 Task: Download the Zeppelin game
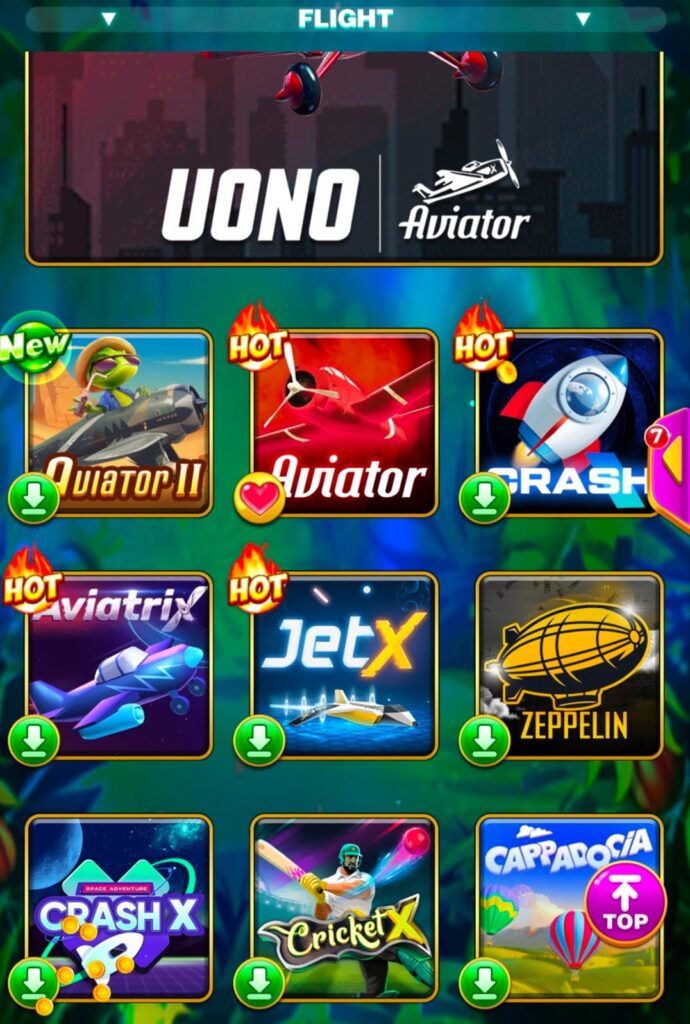pyautogui.click(x=485, y=741)
